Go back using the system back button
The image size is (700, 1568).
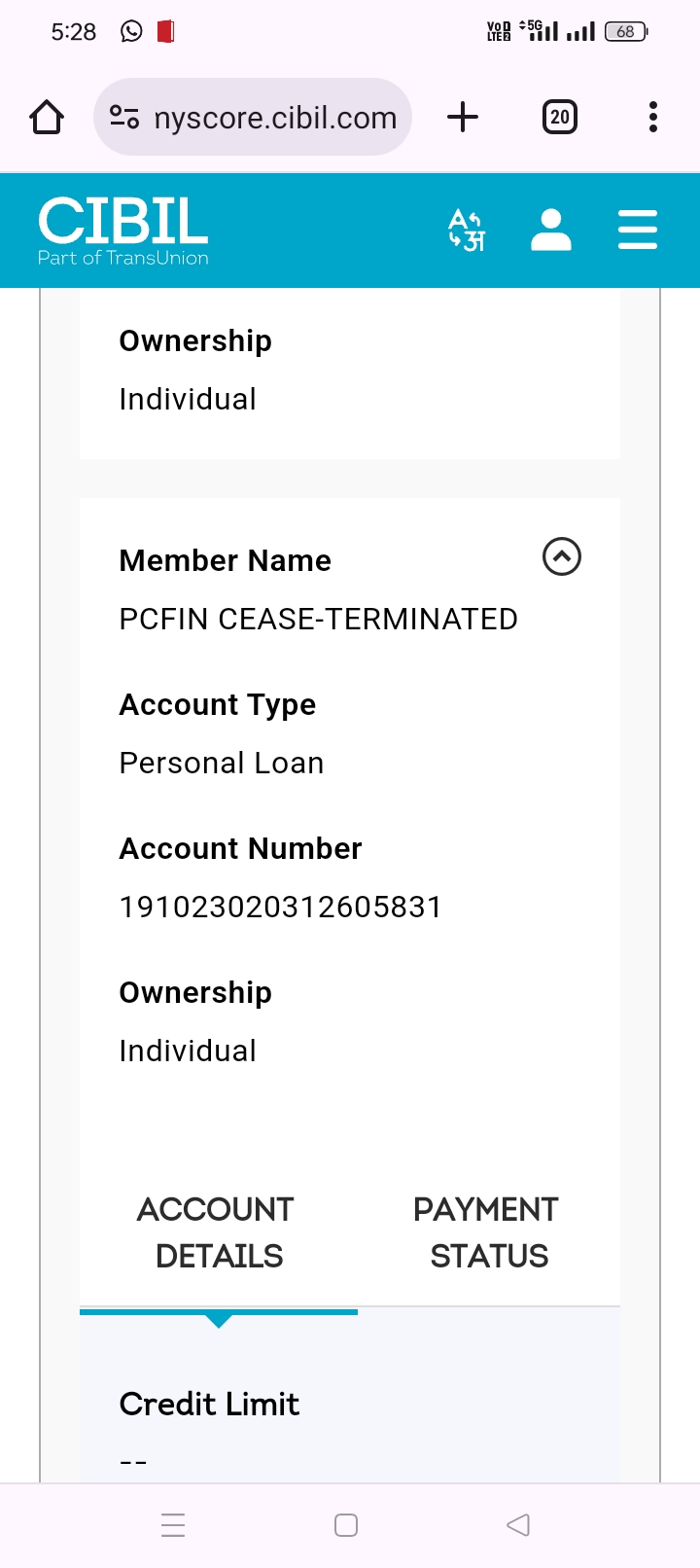point(518,1525)
